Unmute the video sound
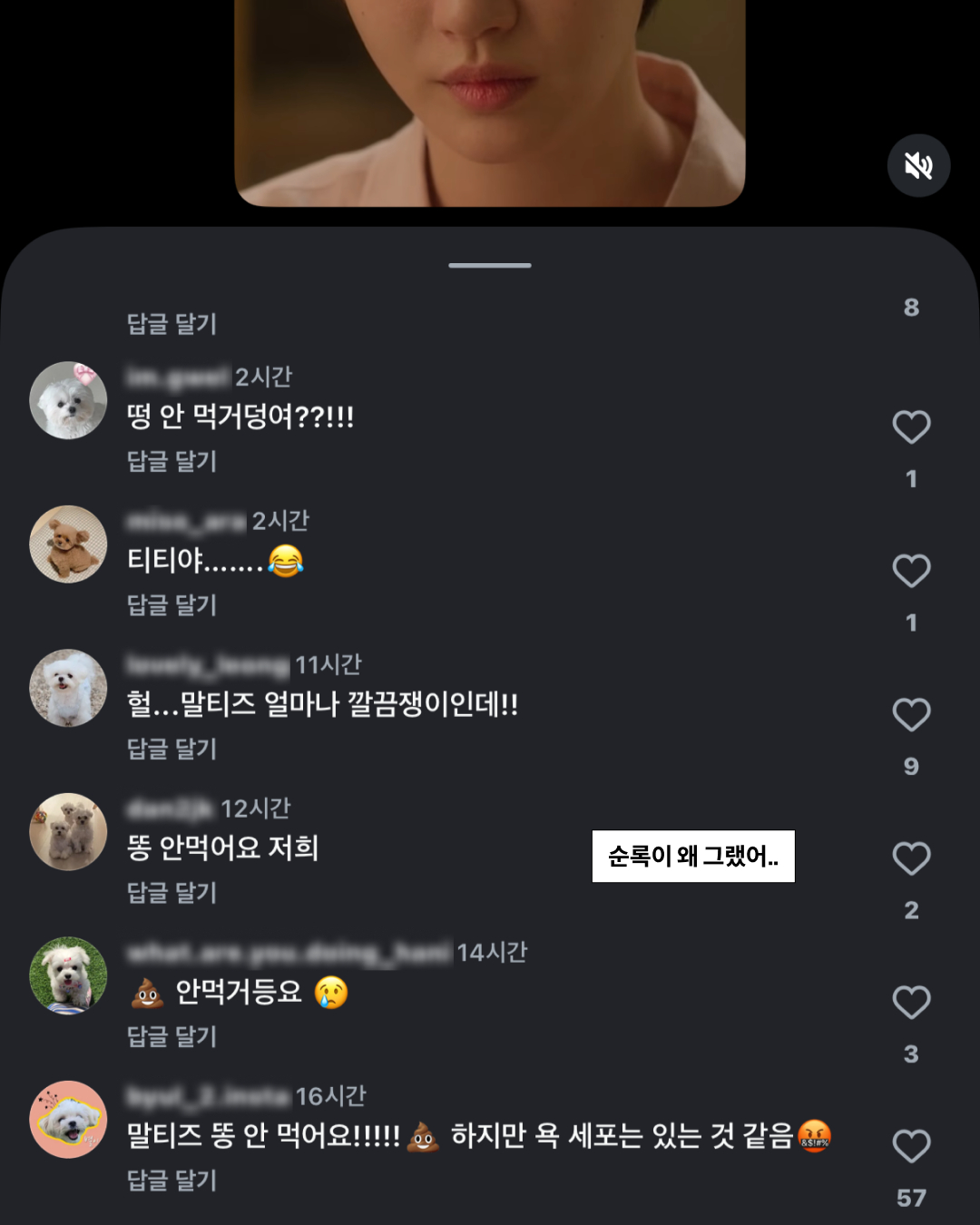Image resolution: width=980 pixels, height=1225 pixels. pyautogui.click(x=918, y=166)
